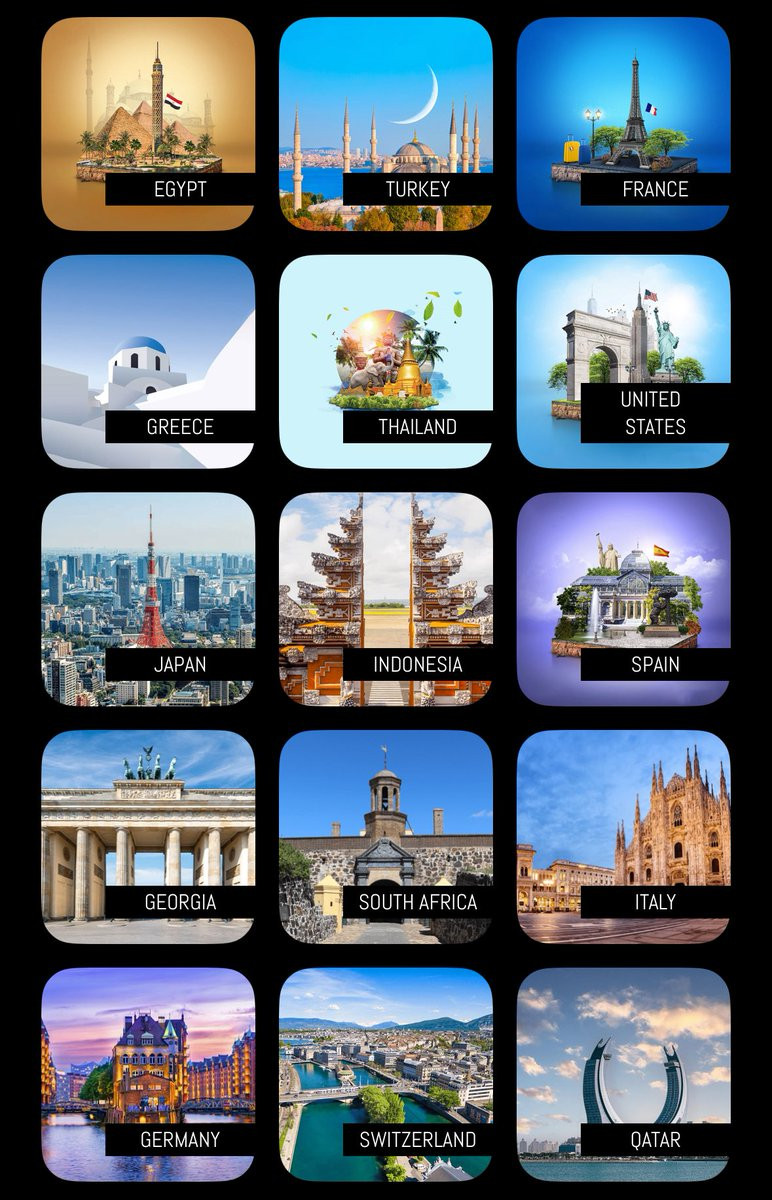This screenshot has width=772, height=1200.
Task: View the Spain destination
Action: [623, 599]
